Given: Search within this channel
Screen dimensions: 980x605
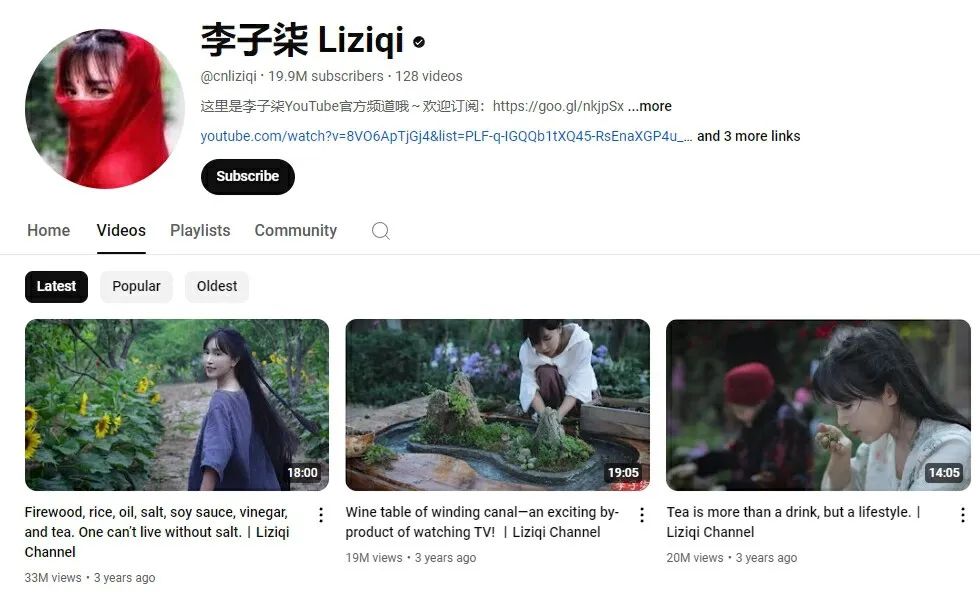Looking at the screenshot, I should 380,231.
